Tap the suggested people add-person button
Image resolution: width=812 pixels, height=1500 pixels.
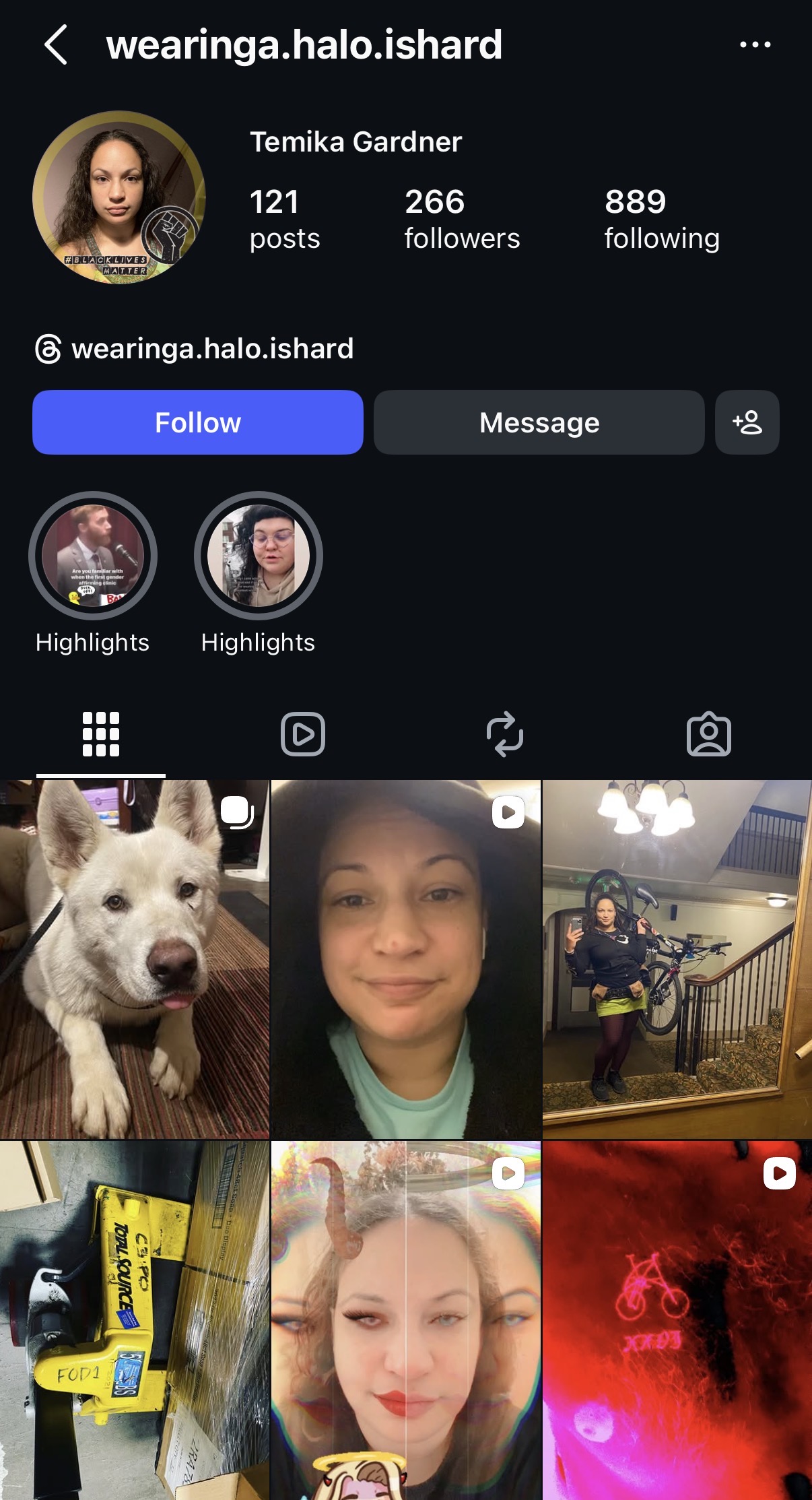pos(747,422)
